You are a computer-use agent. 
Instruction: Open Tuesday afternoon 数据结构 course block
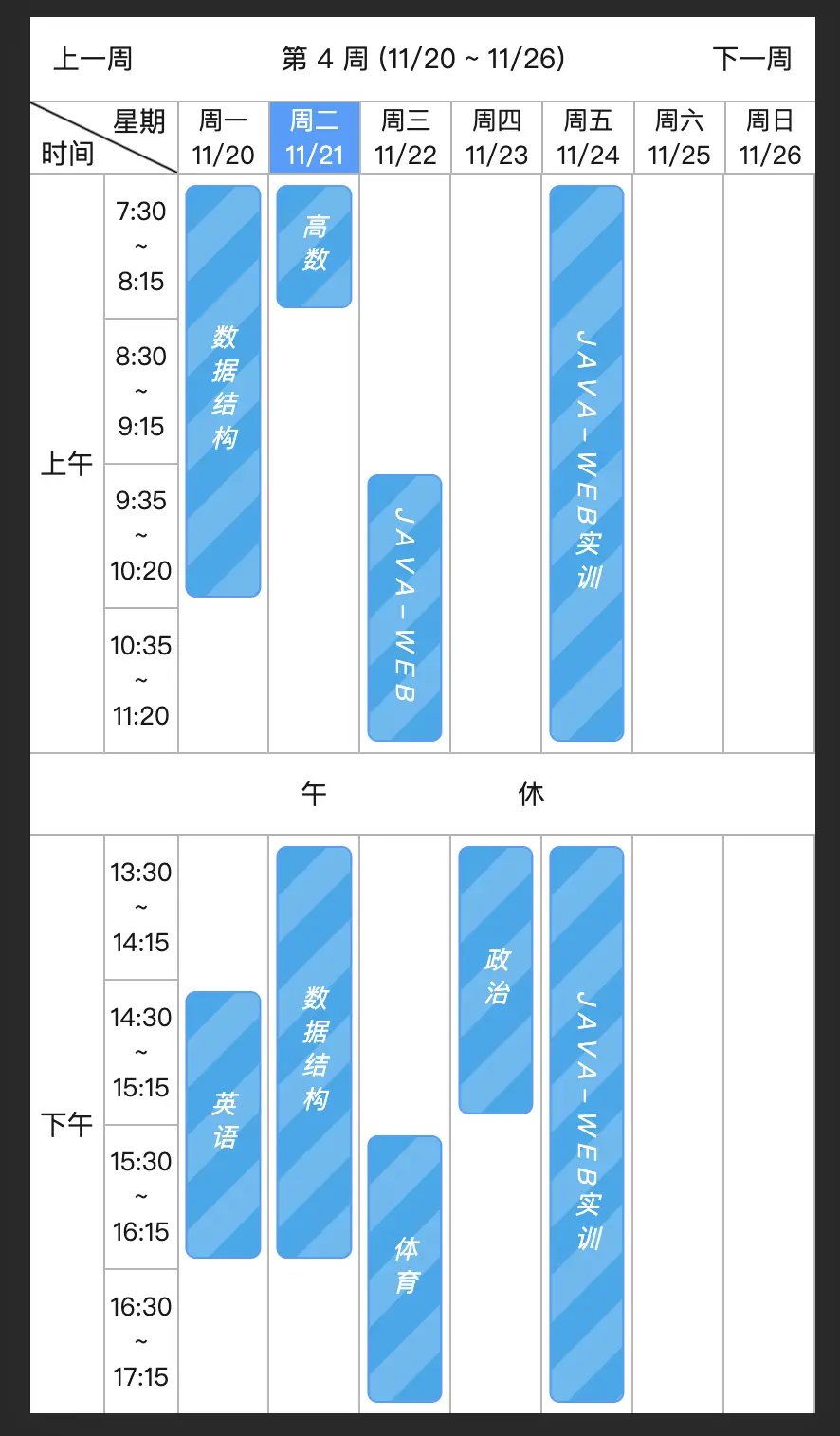pos(314,1053)
